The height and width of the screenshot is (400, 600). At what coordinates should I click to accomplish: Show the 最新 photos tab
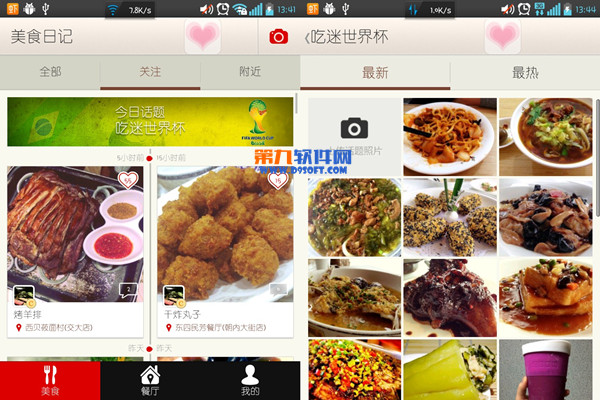pos(375,72)
